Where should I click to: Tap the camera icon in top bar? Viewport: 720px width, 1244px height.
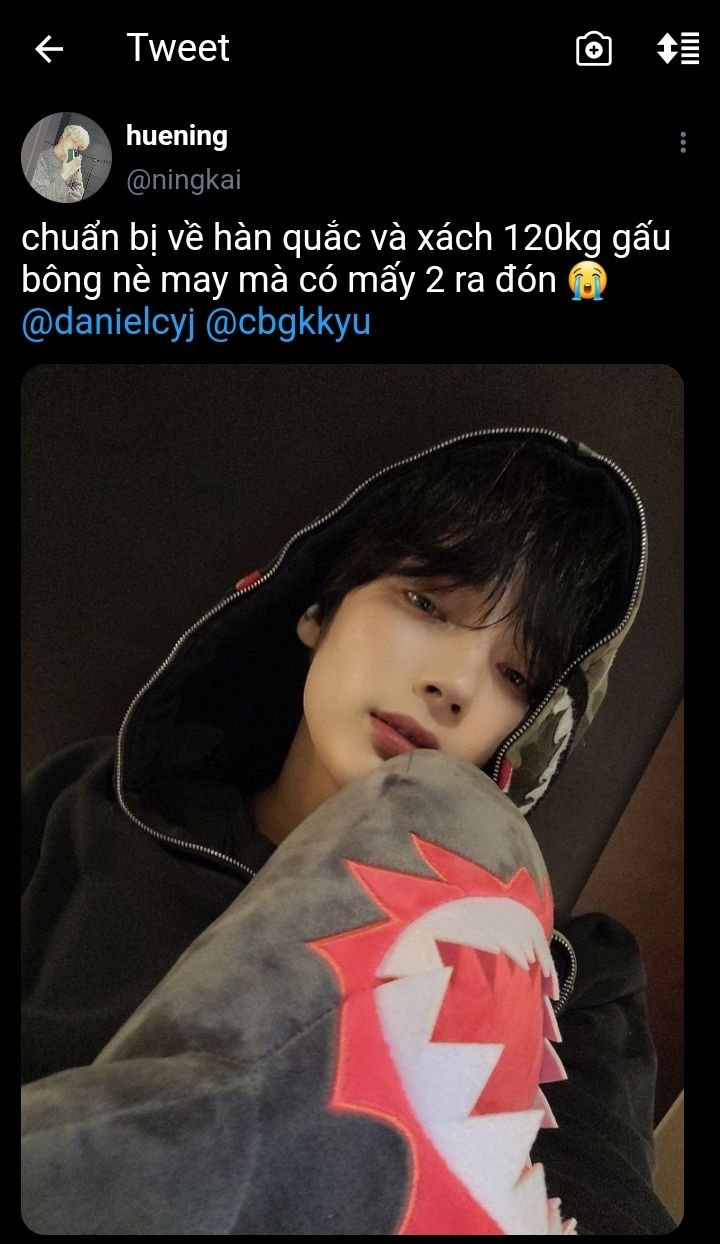pyautogui.click(x=593, y=49)
